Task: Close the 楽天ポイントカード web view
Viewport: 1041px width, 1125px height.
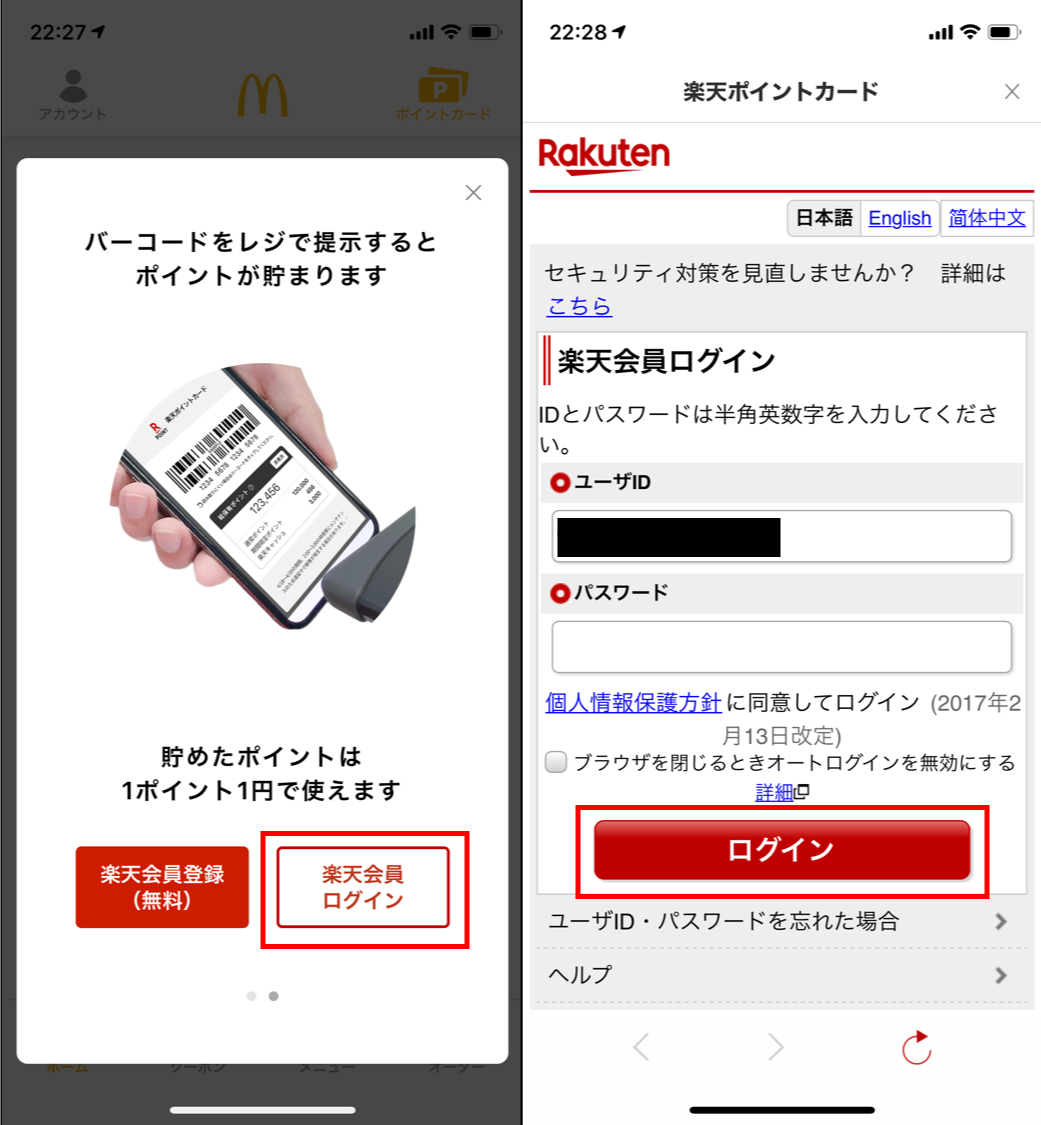Action: pos(1012,92)
